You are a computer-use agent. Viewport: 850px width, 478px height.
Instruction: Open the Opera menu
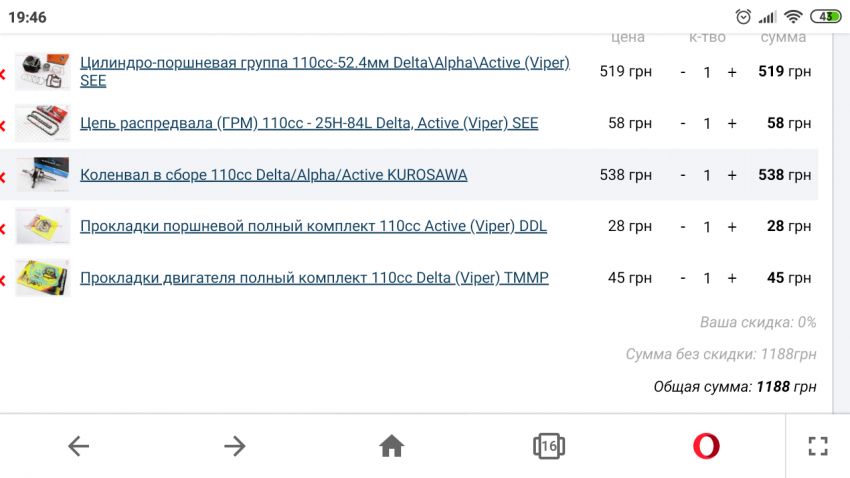click(705, 446)
